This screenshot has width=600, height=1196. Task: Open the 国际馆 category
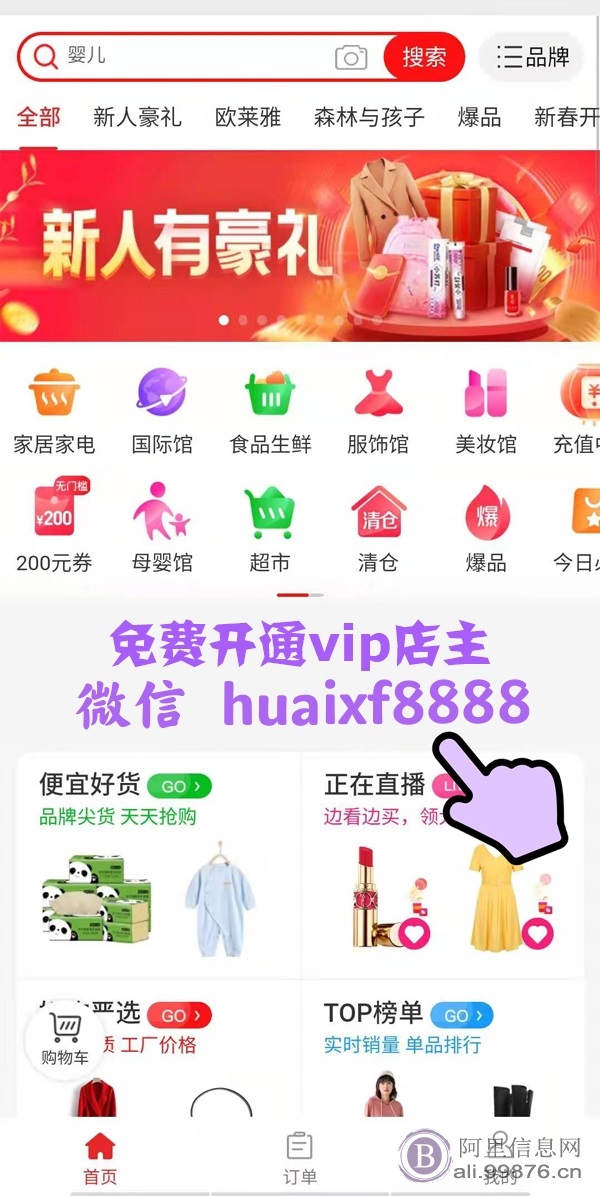(162, 410)
